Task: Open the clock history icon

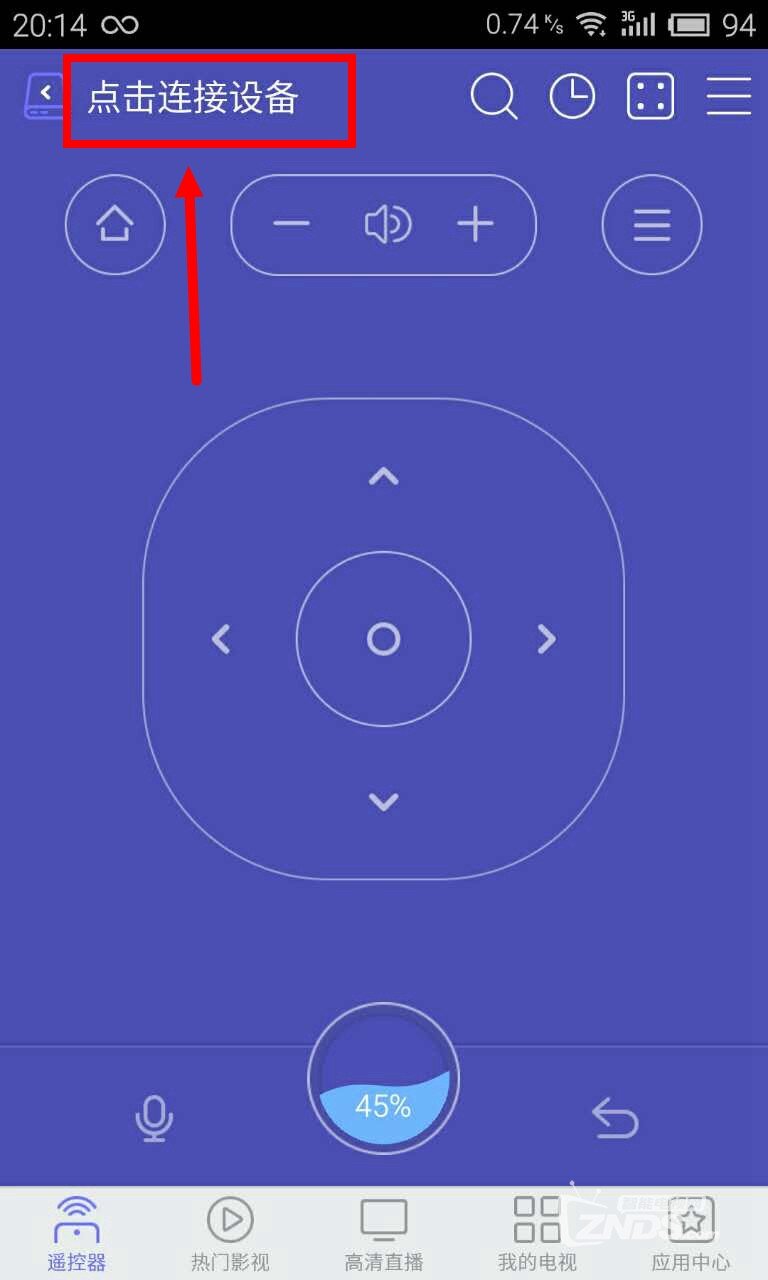Action: [572, 98]
